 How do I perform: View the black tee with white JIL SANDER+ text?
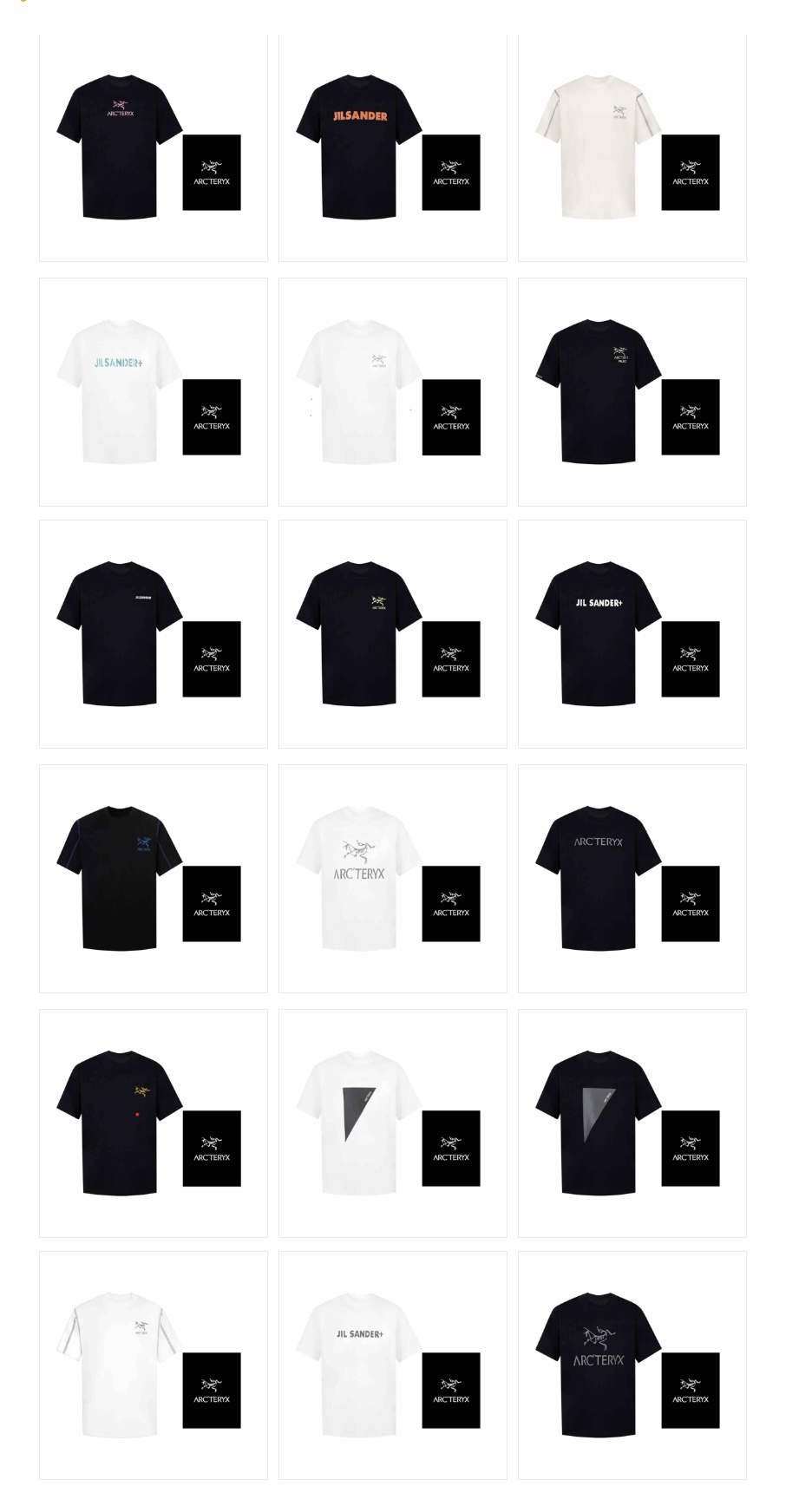632,634
